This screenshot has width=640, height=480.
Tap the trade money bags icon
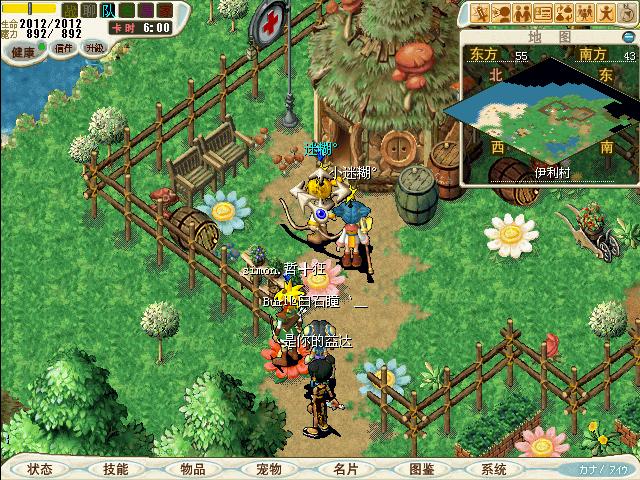pyautogui.click(x=564, y=12)
